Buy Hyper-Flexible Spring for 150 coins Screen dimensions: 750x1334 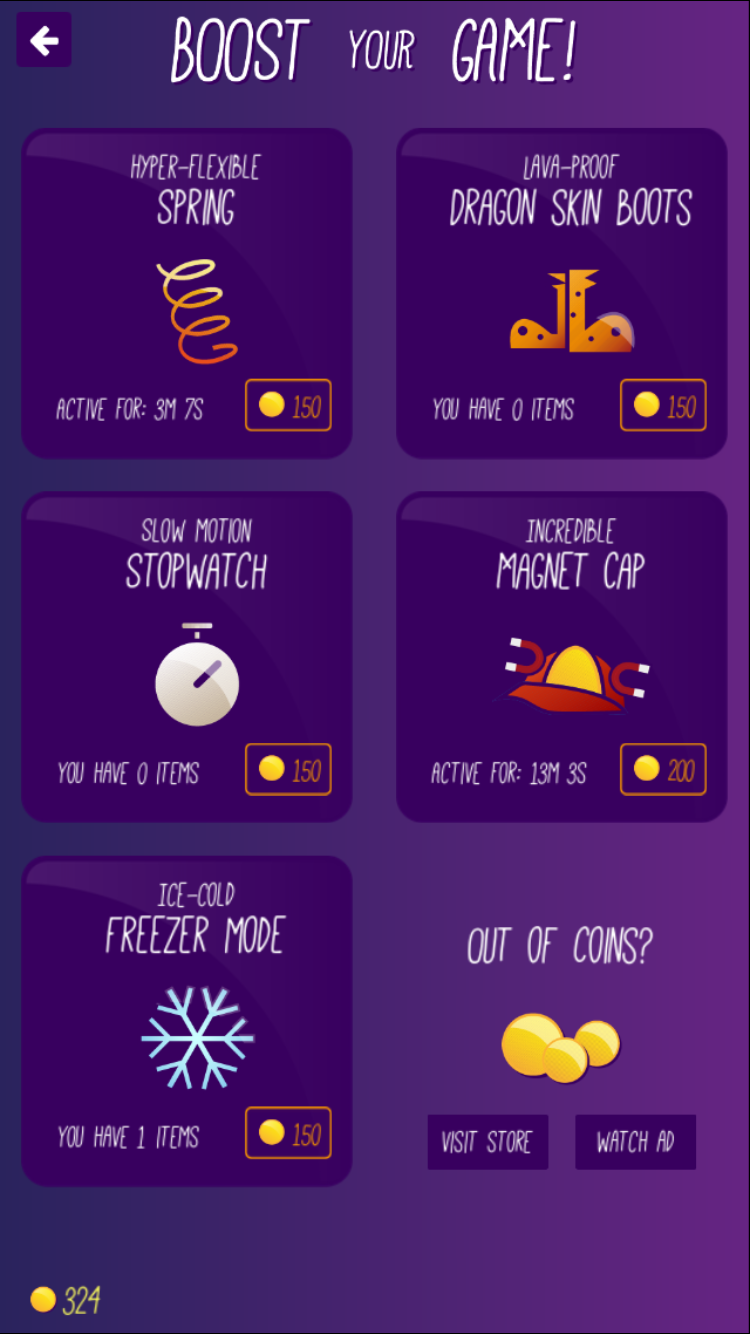coord(288,405)
